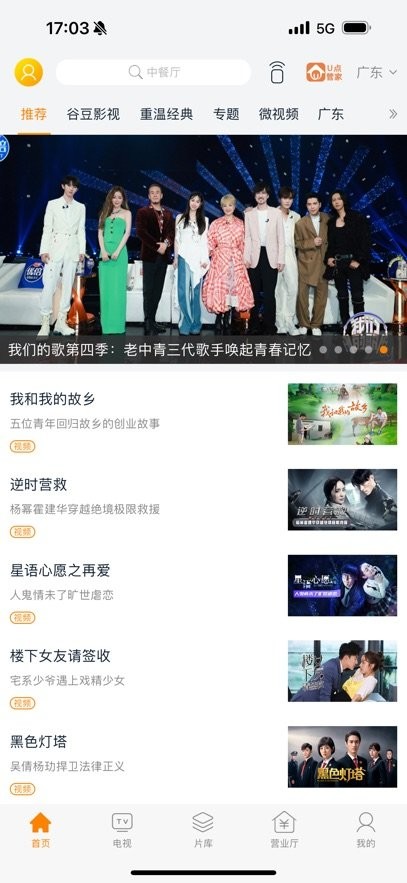Switch to the 电视 bottom tab

pyautogui.click(x=122, y=830)
